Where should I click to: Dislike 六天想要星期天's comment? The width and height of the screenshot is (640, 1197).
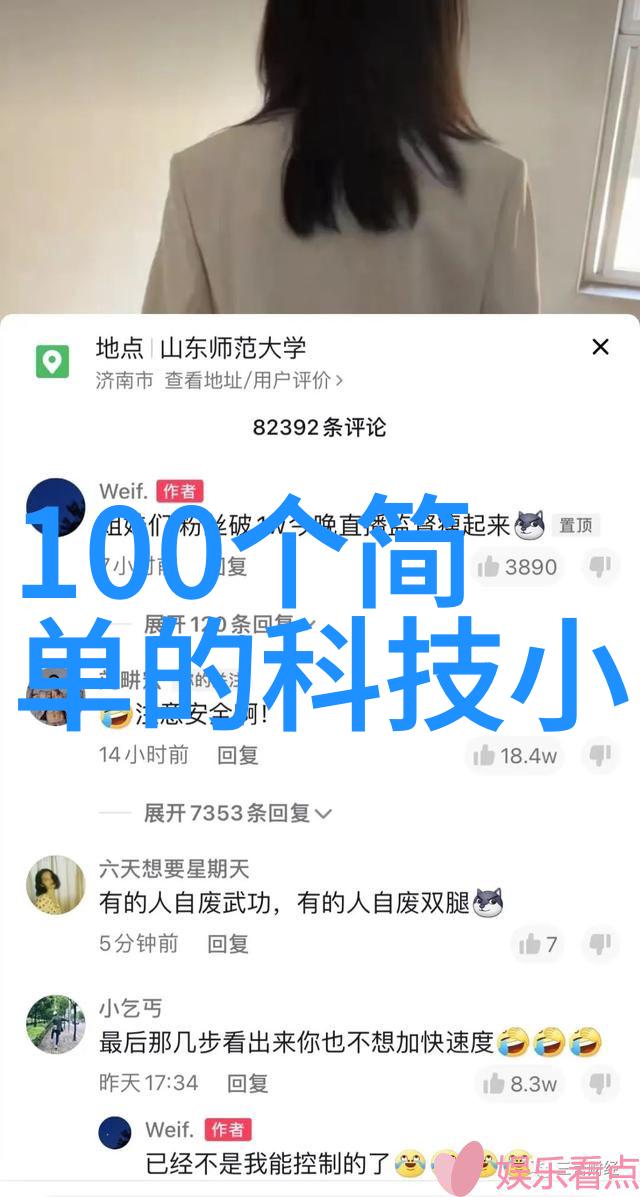(x=599, y=943)
